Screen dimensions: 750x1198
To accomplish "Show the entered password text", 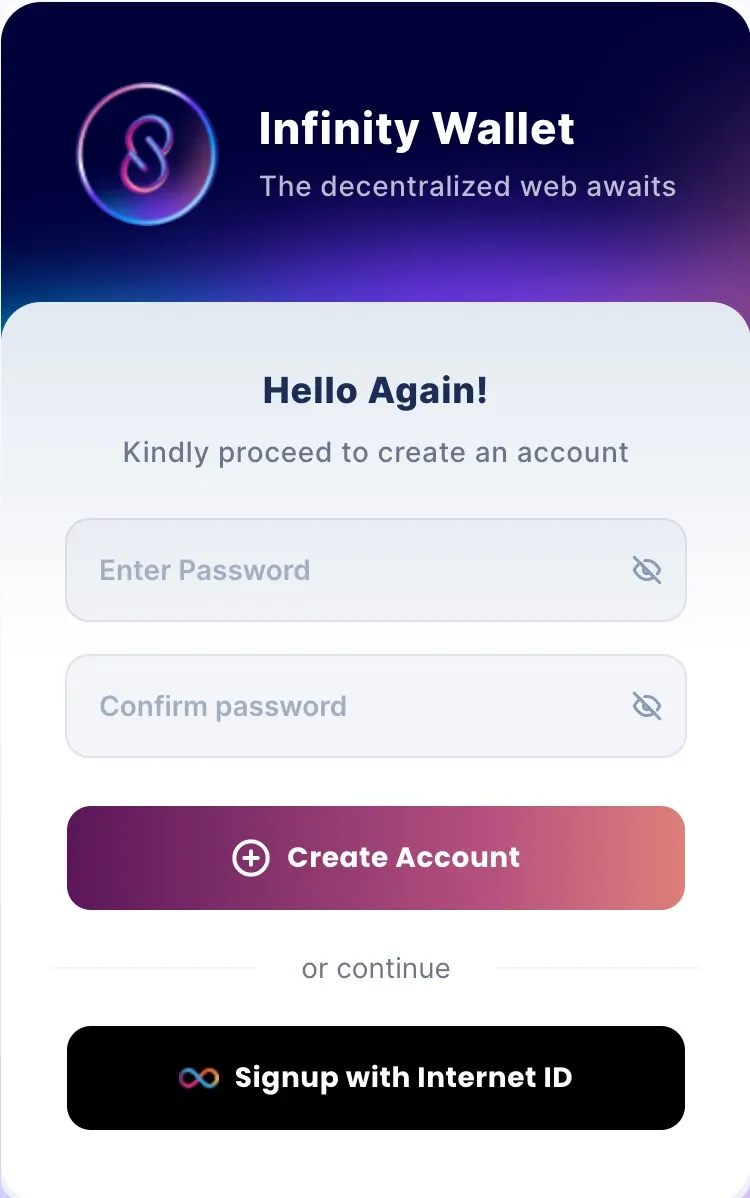I will click(x=647, y=570).
